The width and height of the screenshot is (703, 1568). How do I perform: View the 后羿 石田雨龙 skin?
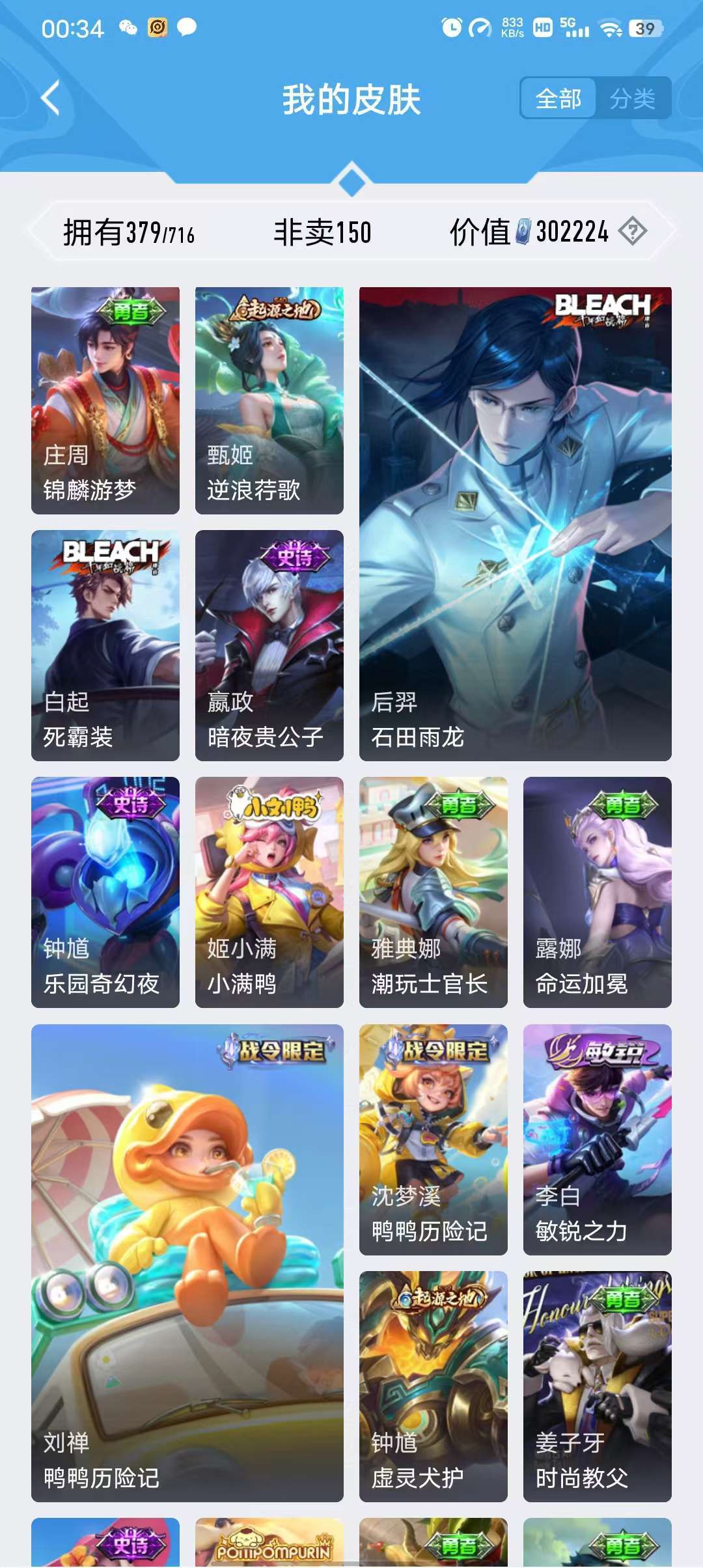[515, 524]
